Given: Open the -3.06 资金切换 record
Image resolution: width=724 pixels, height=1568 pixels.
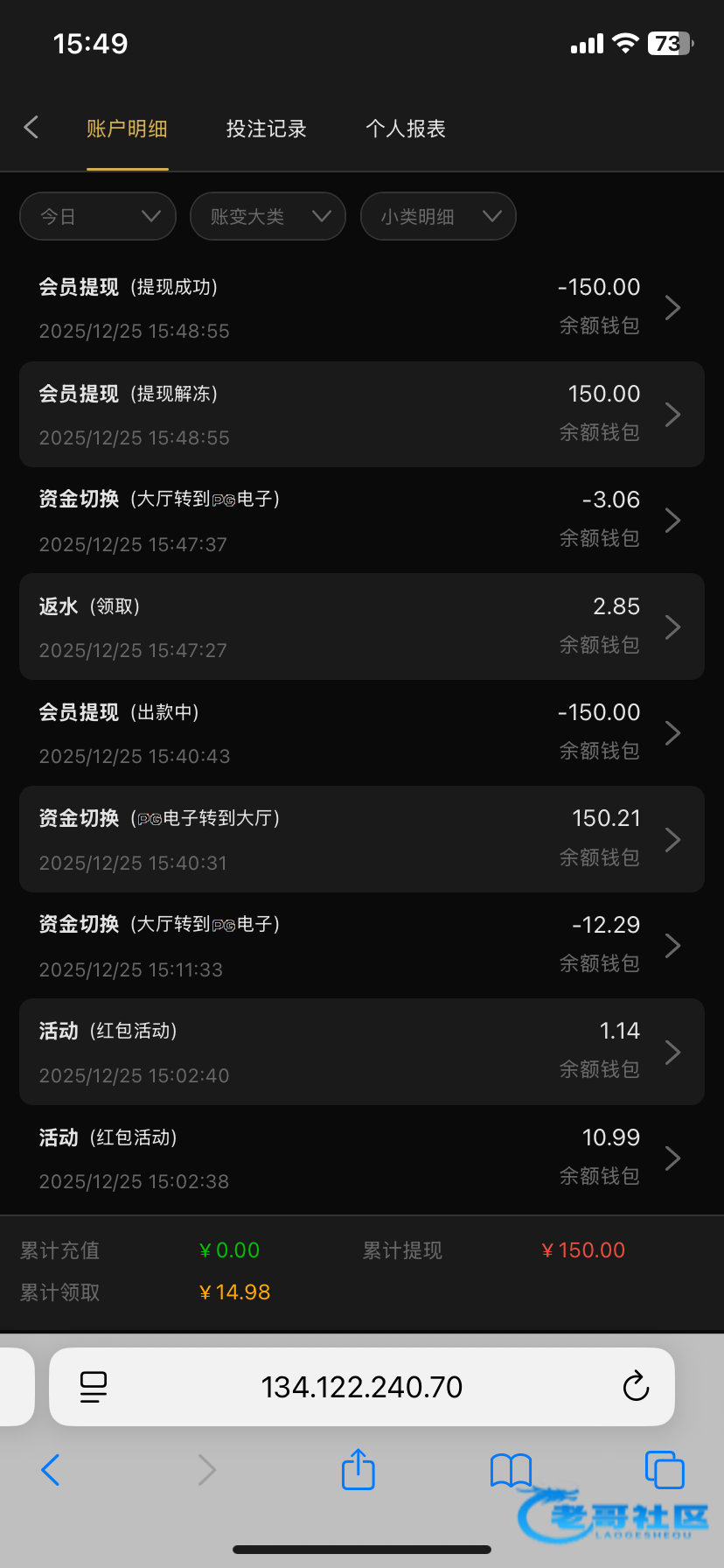Looking at the screenshot, I should [362, 521].
